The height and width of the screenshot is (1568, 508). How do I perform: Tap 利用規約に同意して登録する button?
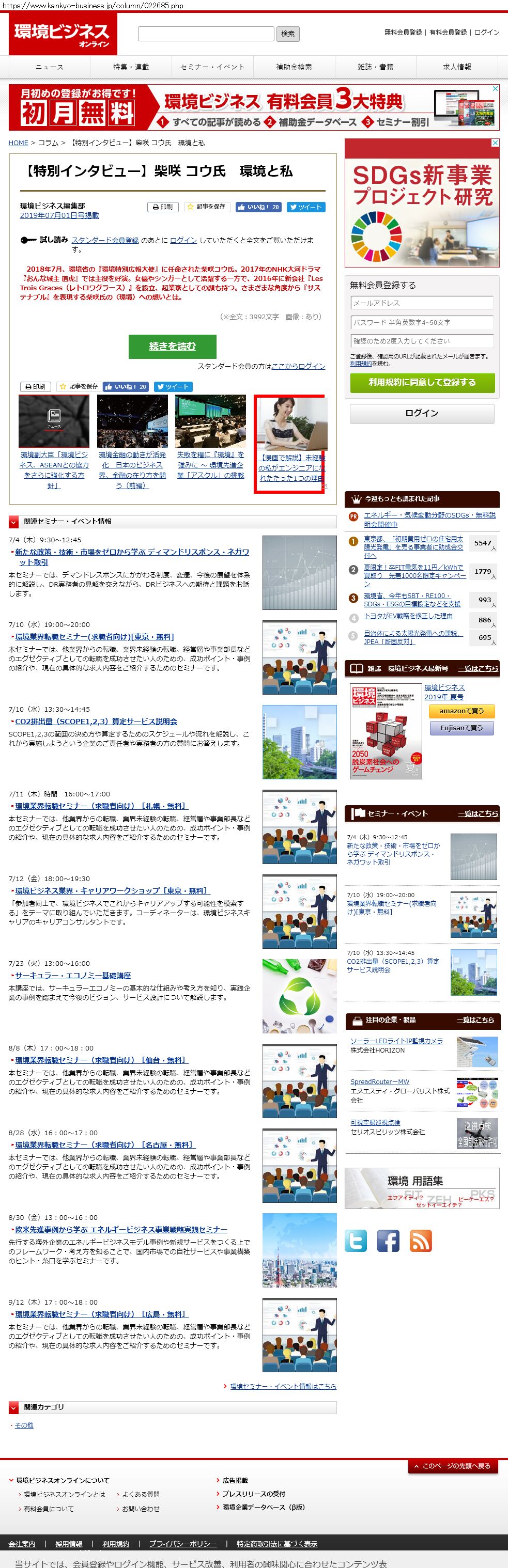click(422, 382)
